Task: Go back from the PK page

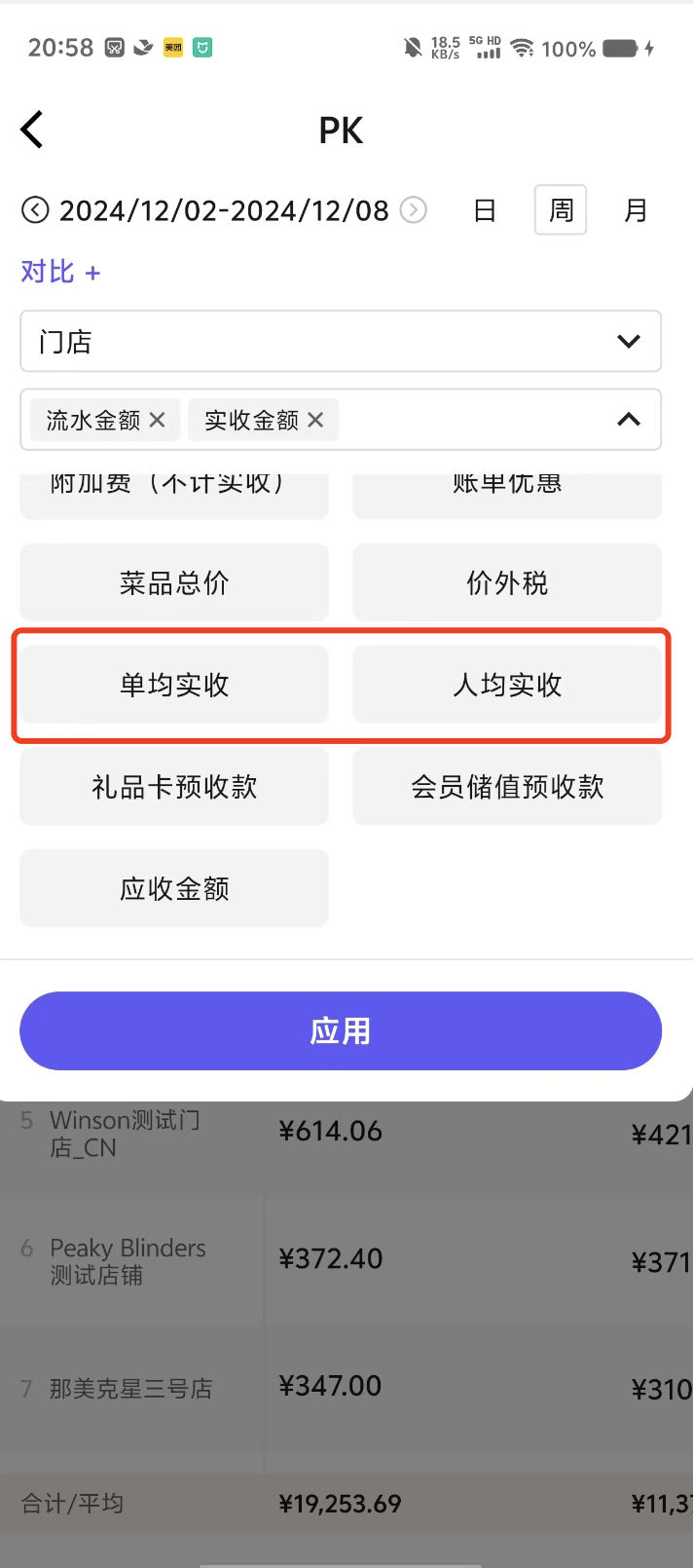Action: 32,130
